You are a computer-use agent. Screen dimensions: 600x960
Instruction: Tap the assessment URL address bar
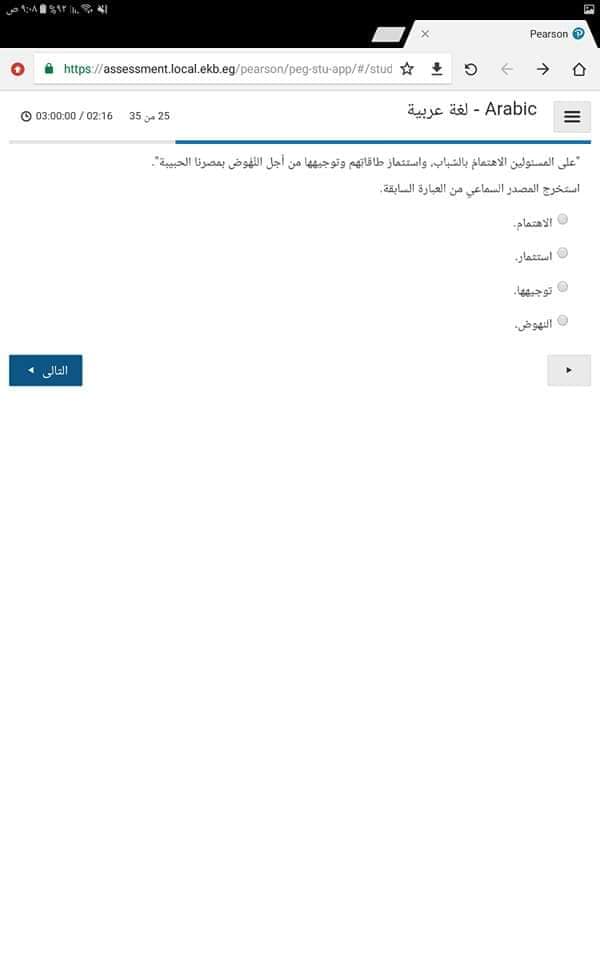[x=228, y=69]
